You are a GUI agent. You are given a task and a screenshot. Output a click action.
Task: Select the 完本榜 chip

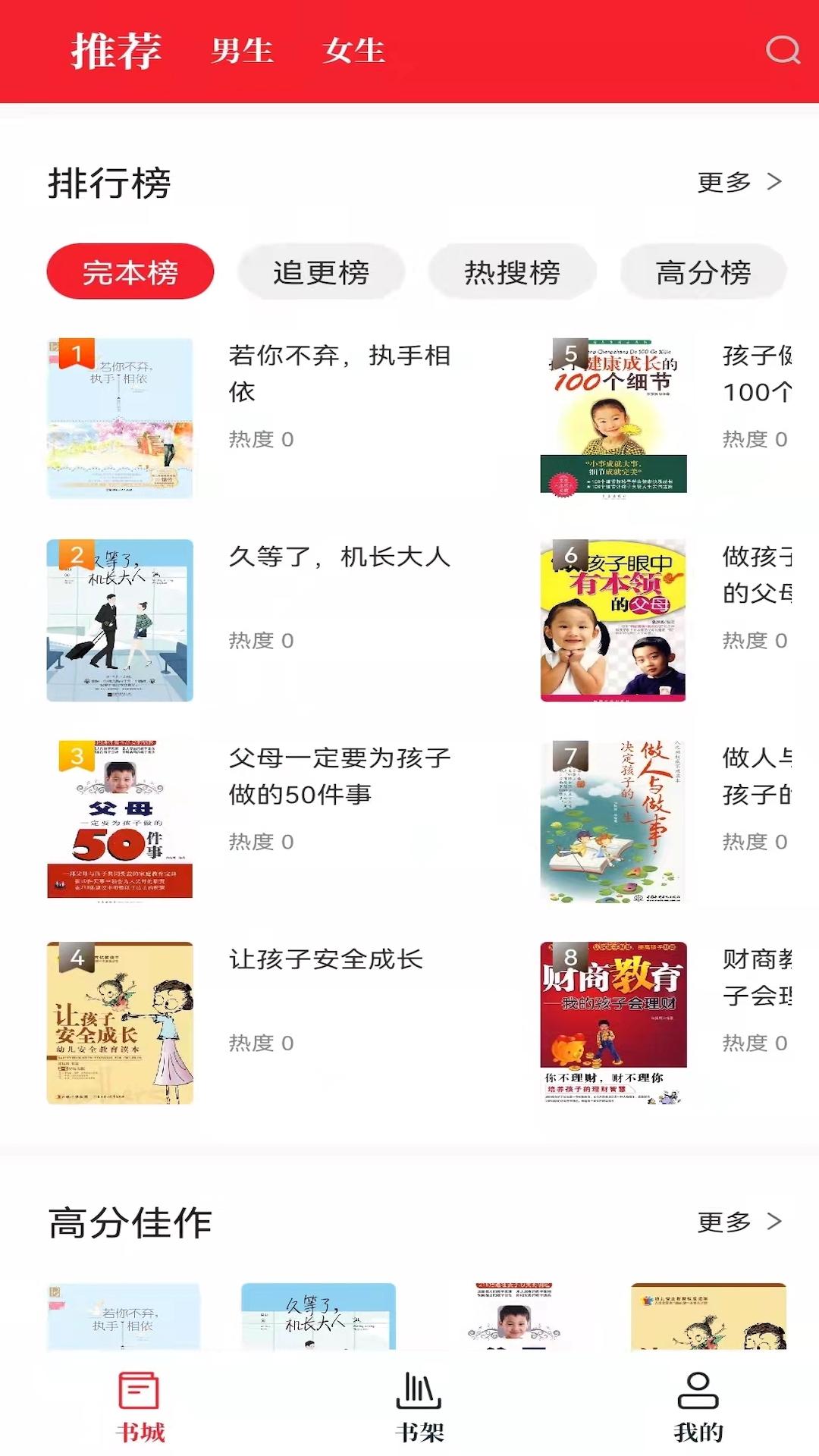[130, 271]
